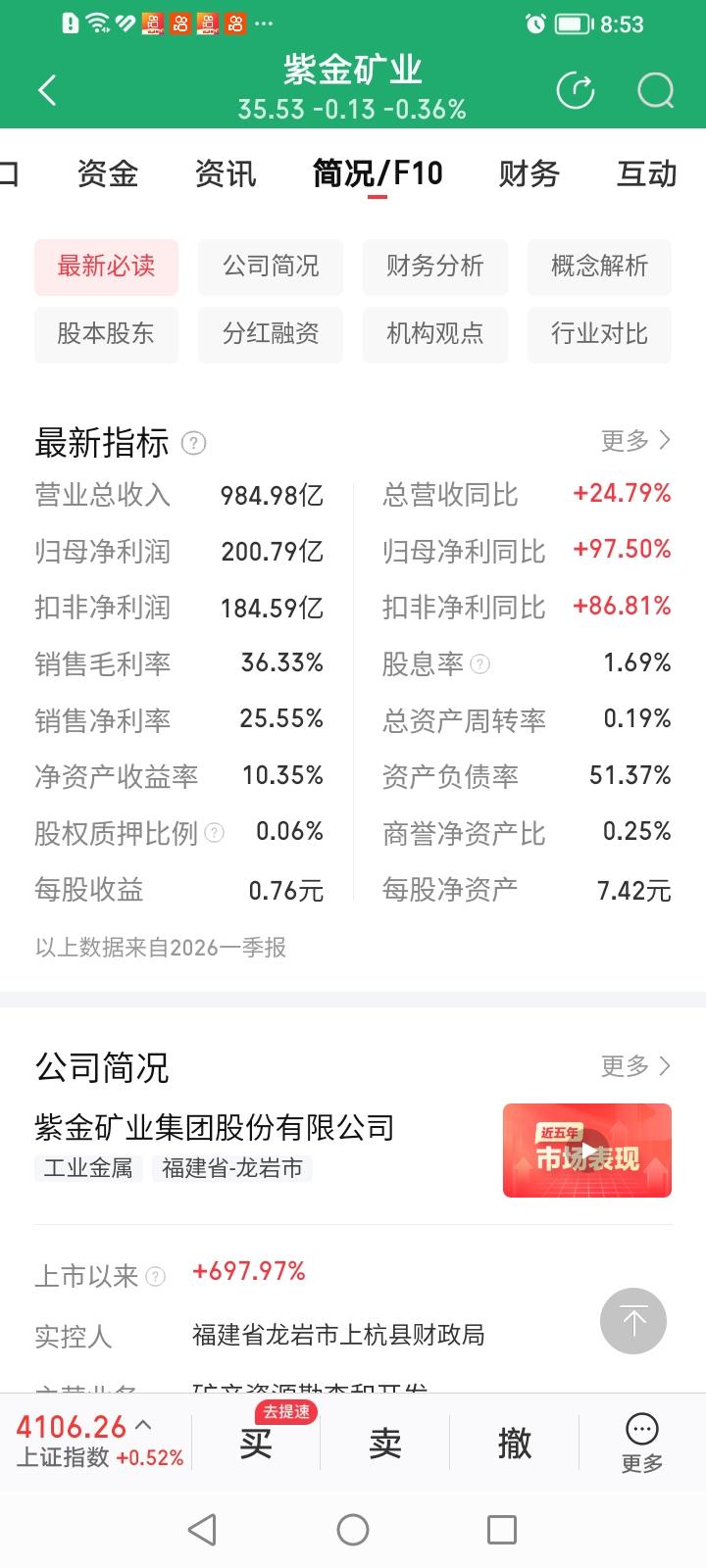View the explanation icon beside 股息率
Image resolution: width=706 pixels, height=1568 pixels.
coord(479,664)
